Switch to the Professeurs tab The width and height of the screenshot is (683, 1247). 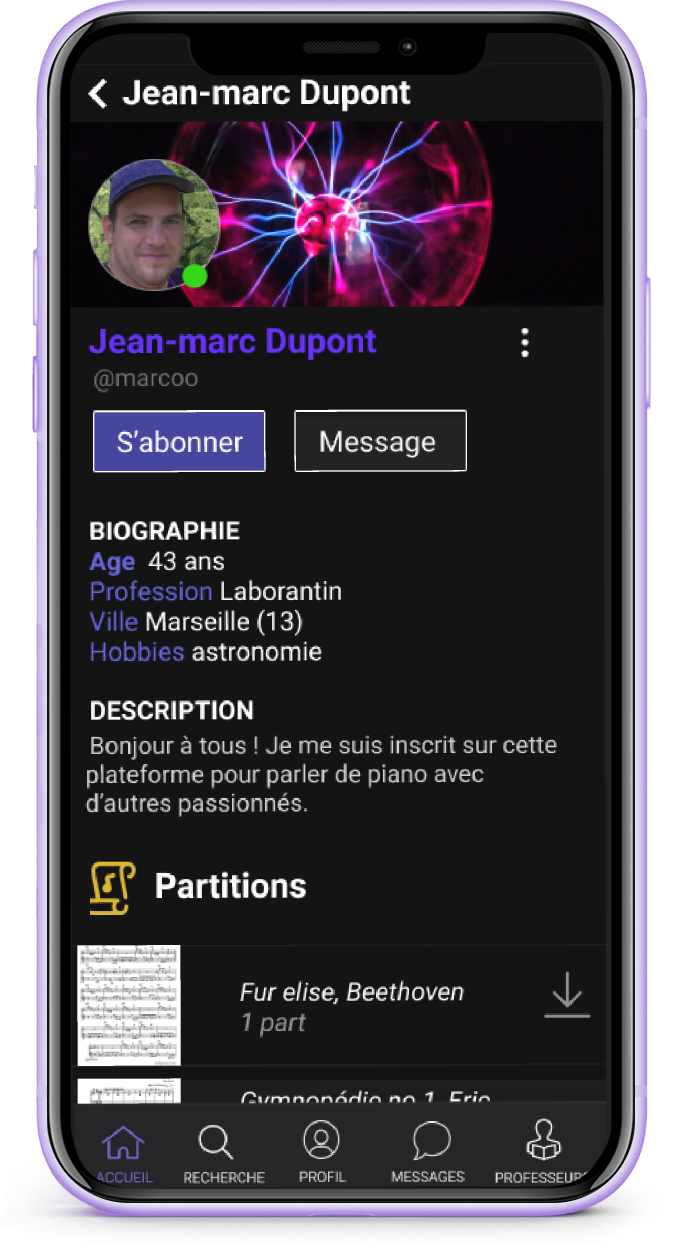(x=539, y=1153)
